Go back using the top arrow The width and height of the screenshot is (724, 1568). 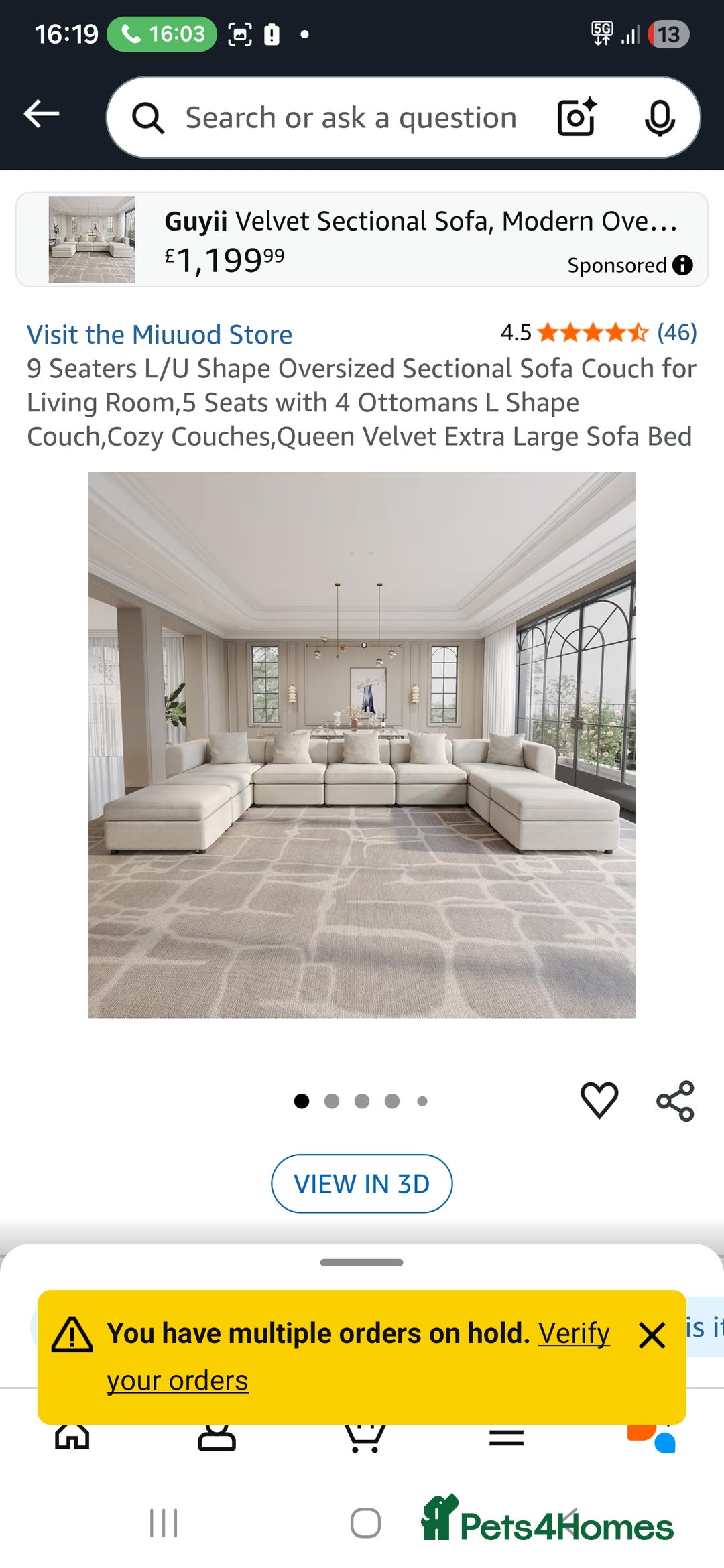[42, 114]
